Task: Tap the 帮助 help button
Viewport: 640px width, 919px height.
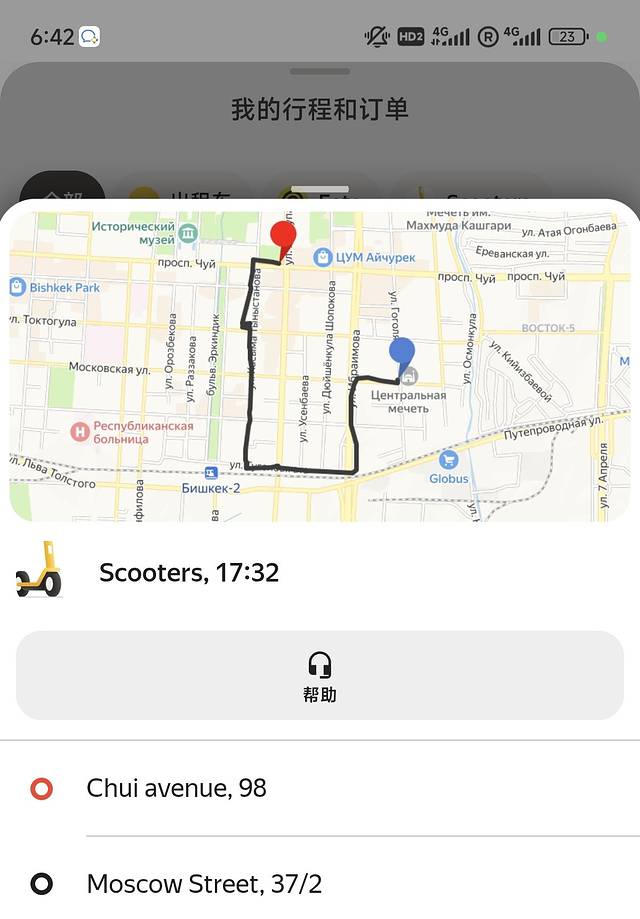Action: pyautogui.click(x=320, y=675)
